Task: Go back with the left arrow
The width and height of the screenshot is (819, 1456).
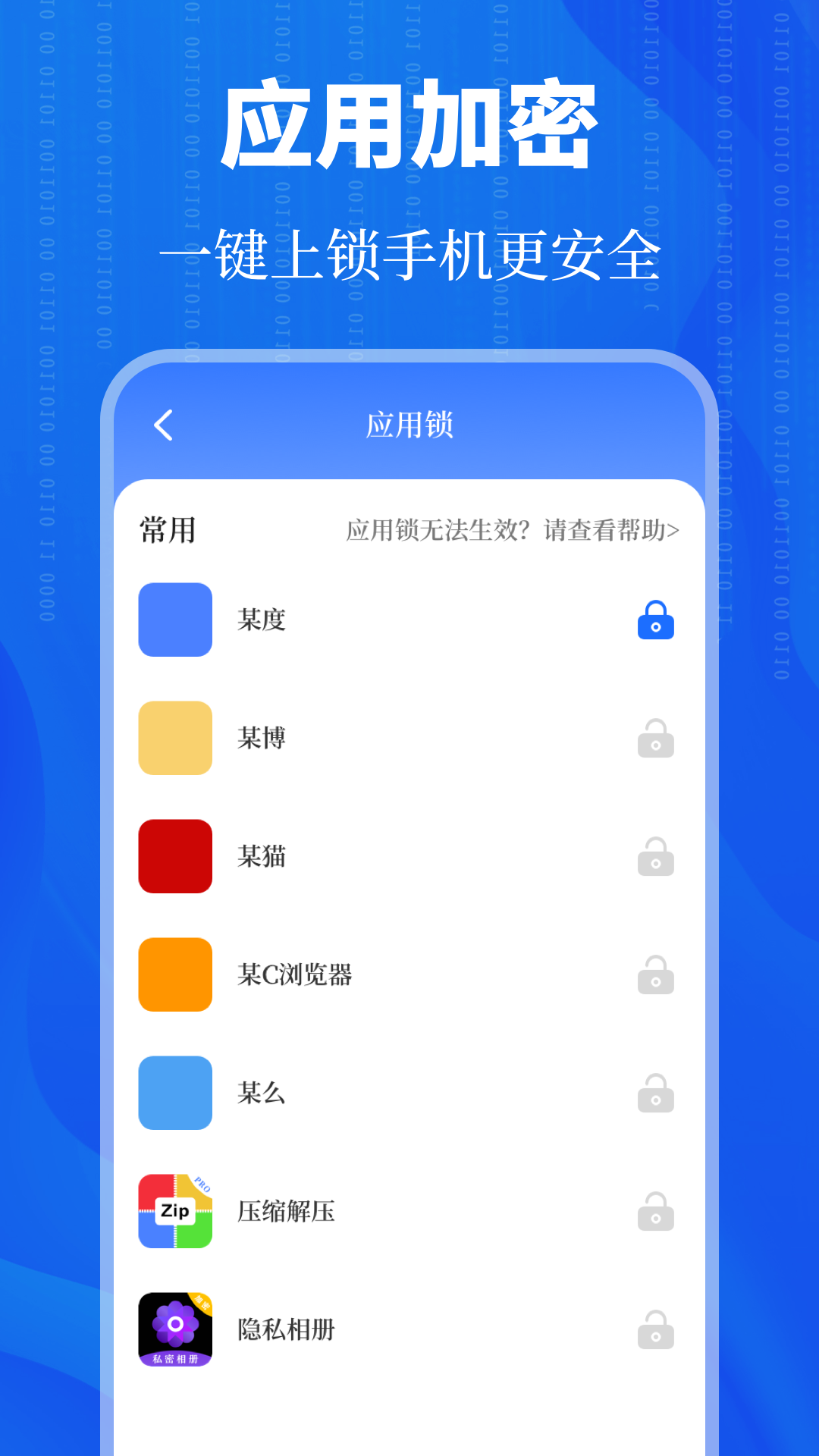Action: (162, 425)
